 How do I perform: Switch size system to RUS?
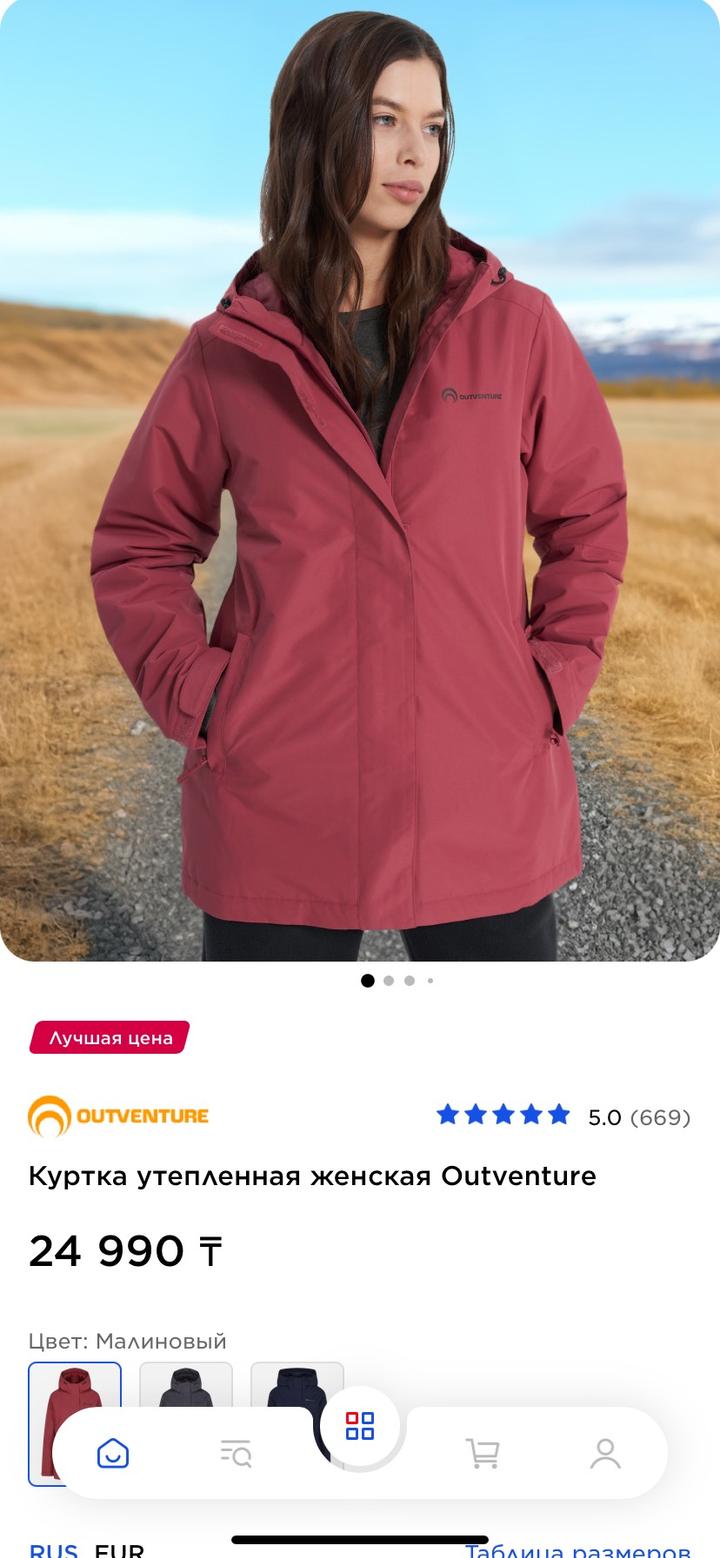53,1551
